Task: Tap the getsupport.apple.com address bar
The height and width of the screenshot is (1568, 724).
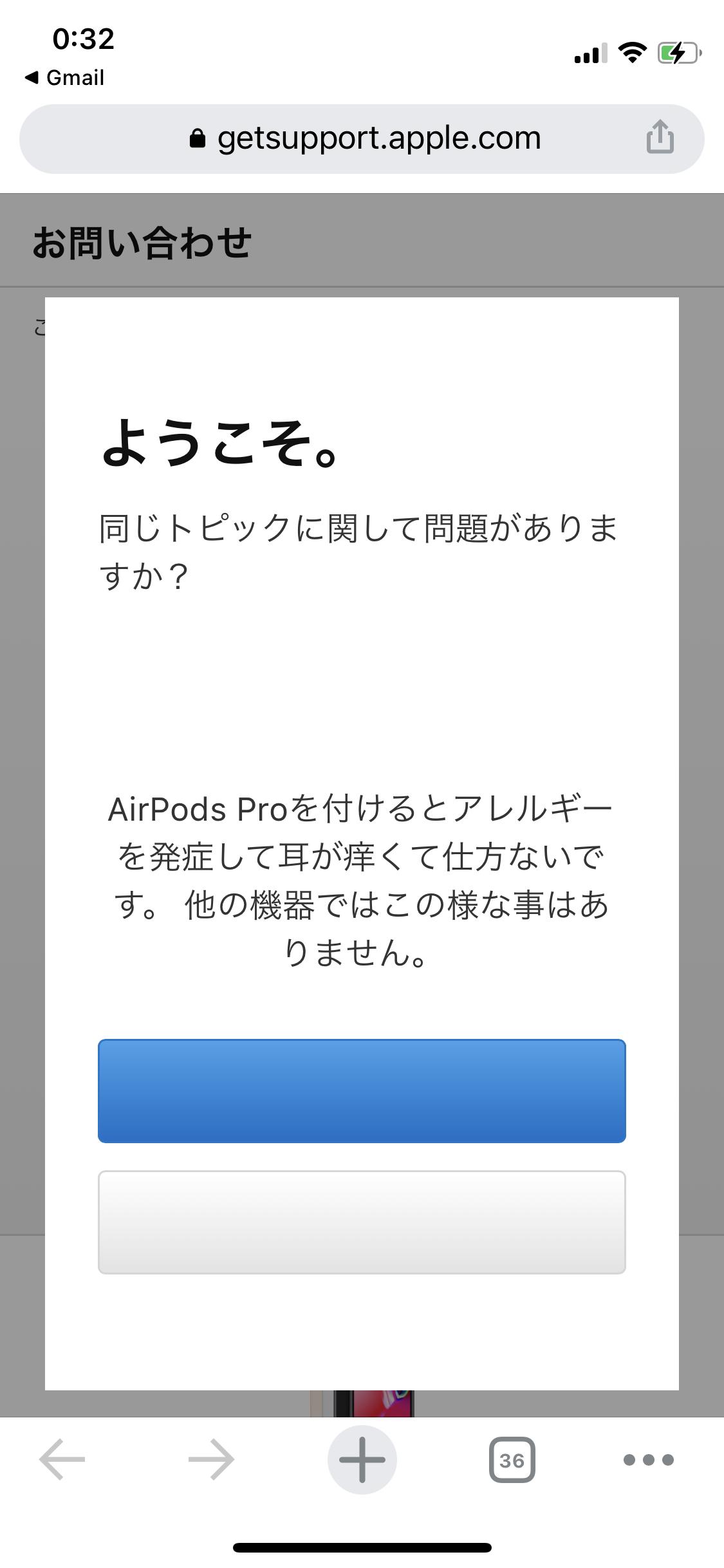Action: tap(364, 138)
